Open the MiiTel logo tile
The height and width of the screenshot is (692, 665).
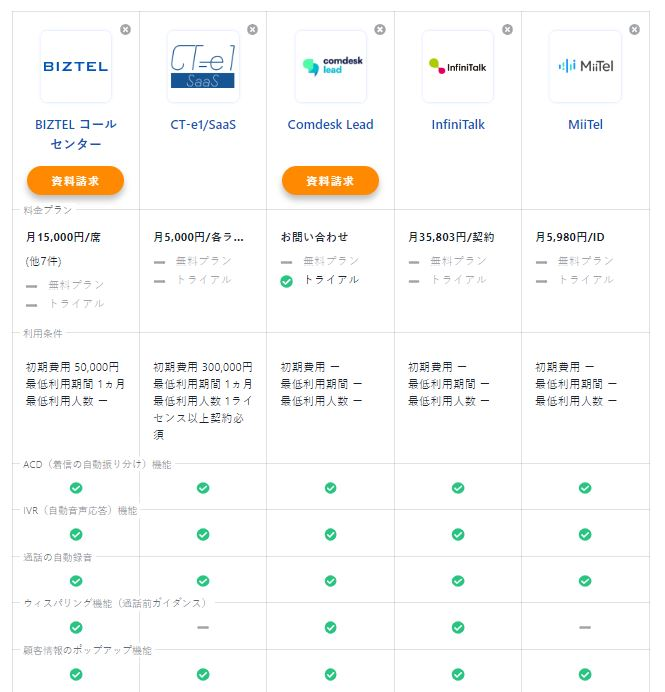pos(584,67)
